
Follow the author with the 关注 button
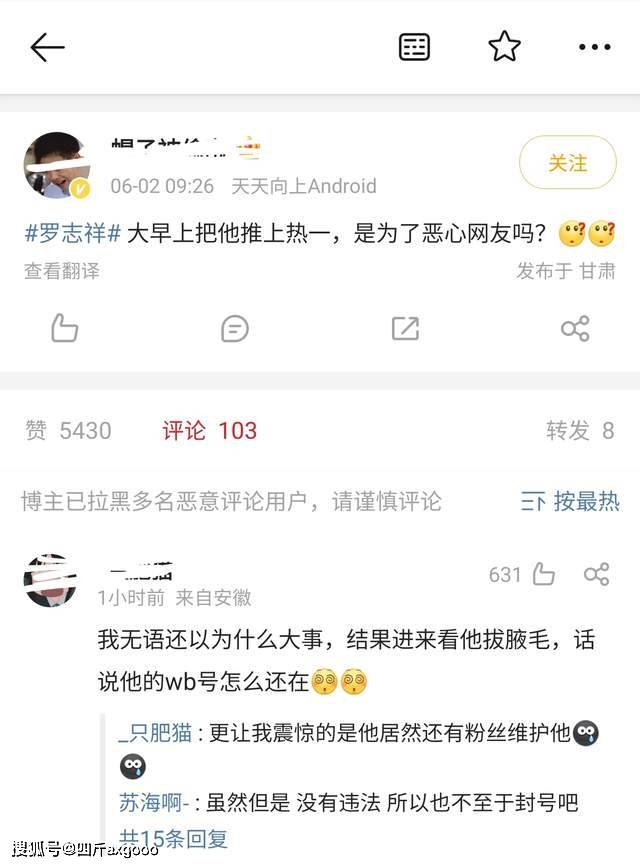[x=568, y=163]
